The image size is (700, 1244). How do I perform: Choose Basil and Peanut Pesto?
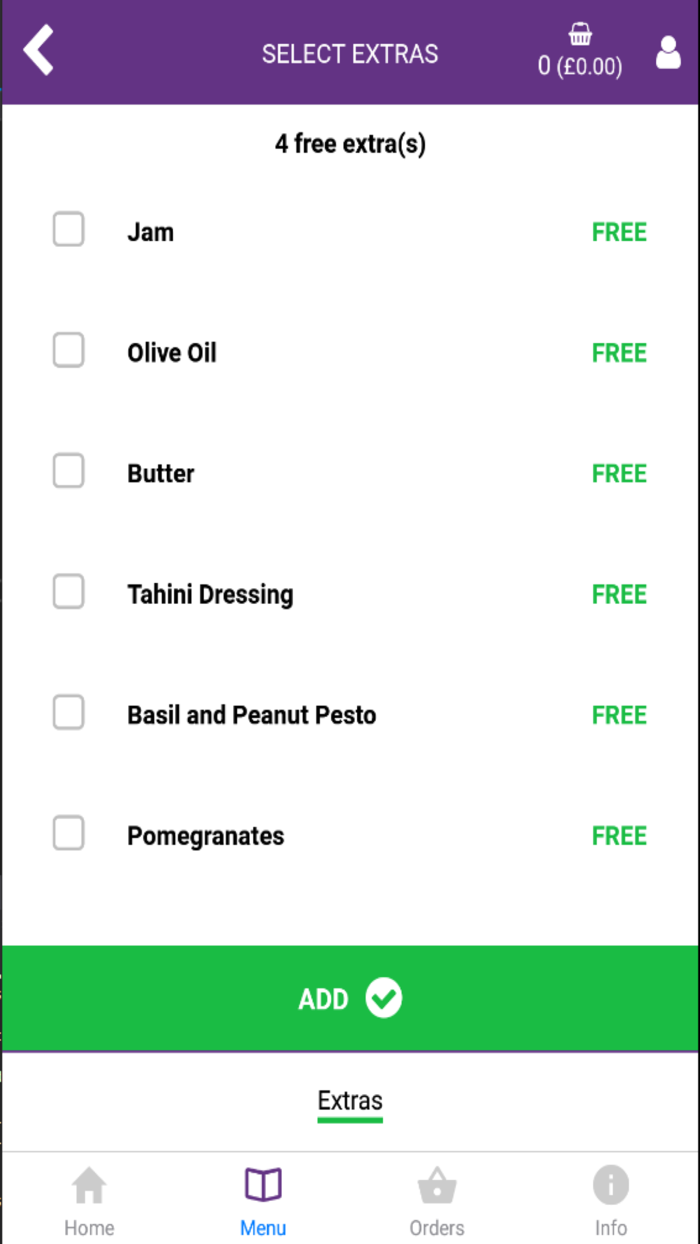point(68,713)
